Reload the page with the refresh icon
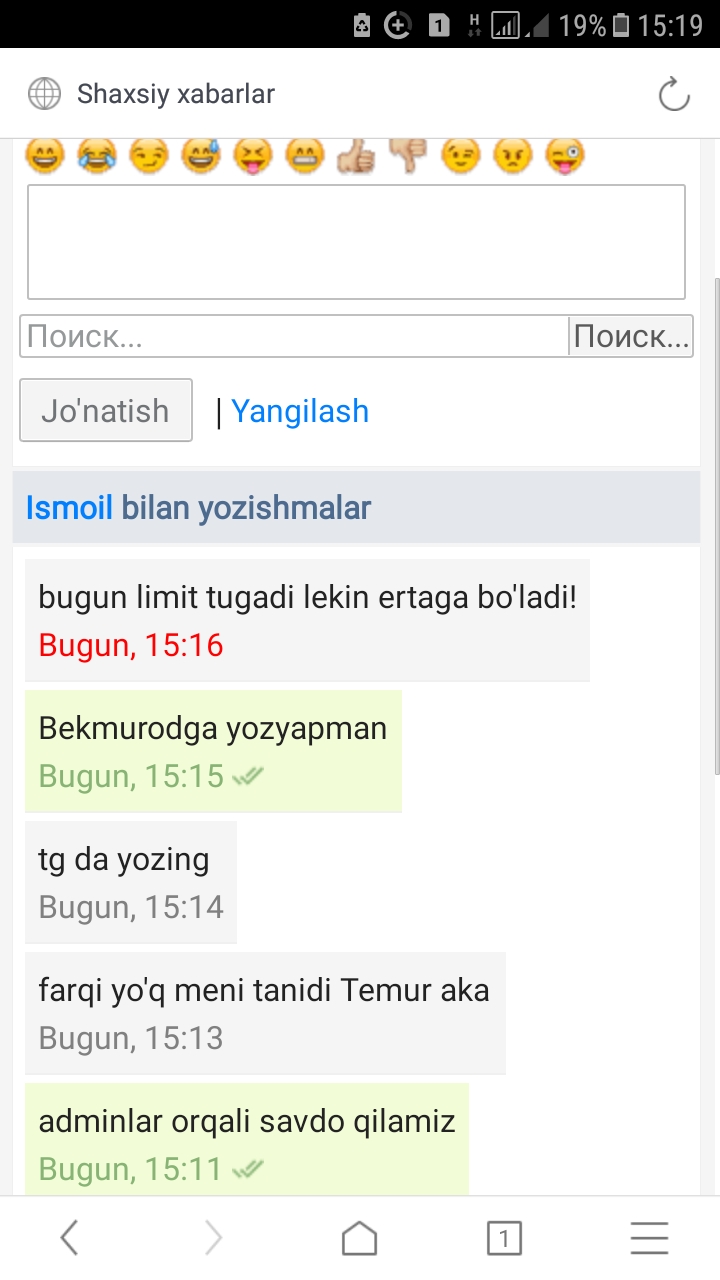This screenshot has width=720, height=1280. coord(674,95)
